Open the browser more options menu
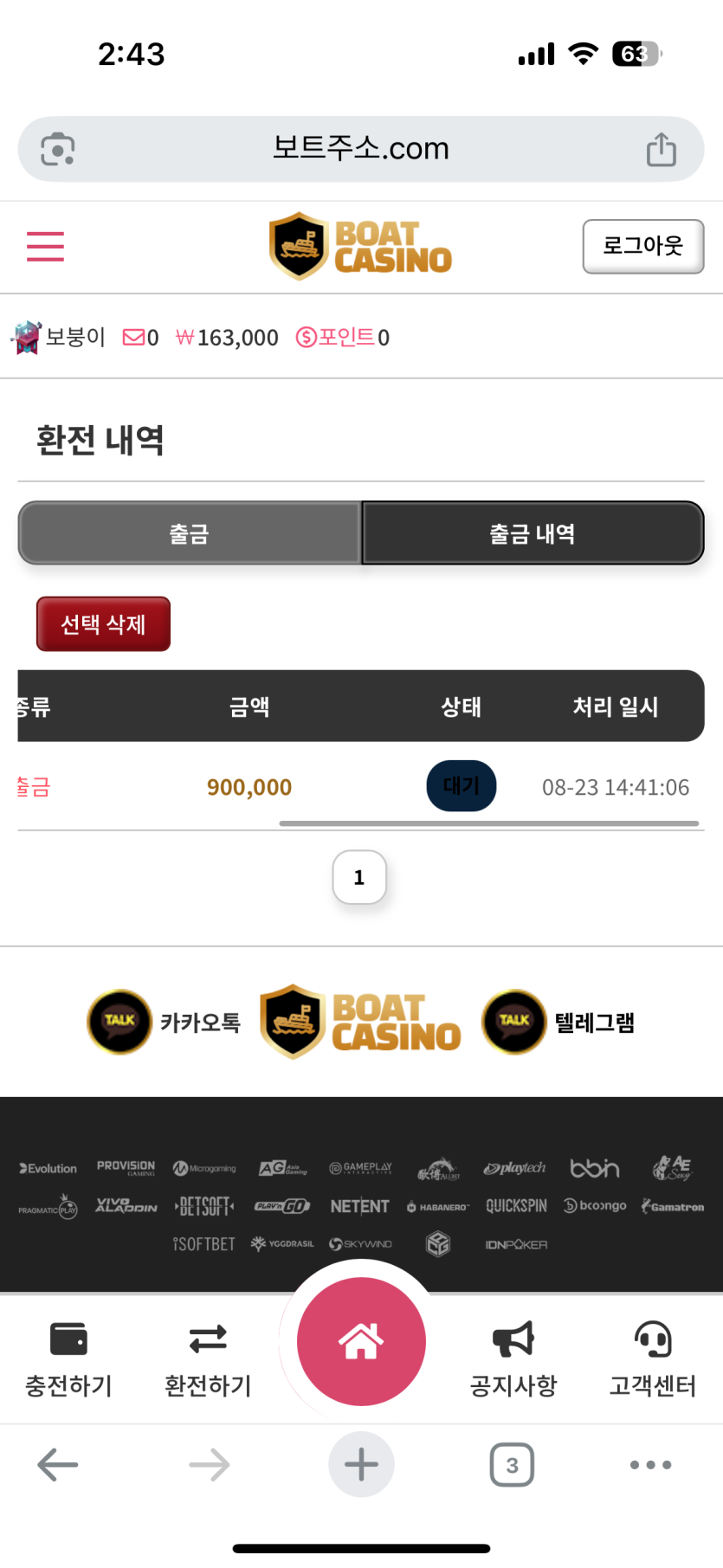This screenshot has width=723, height=1568. (650, 1465)
